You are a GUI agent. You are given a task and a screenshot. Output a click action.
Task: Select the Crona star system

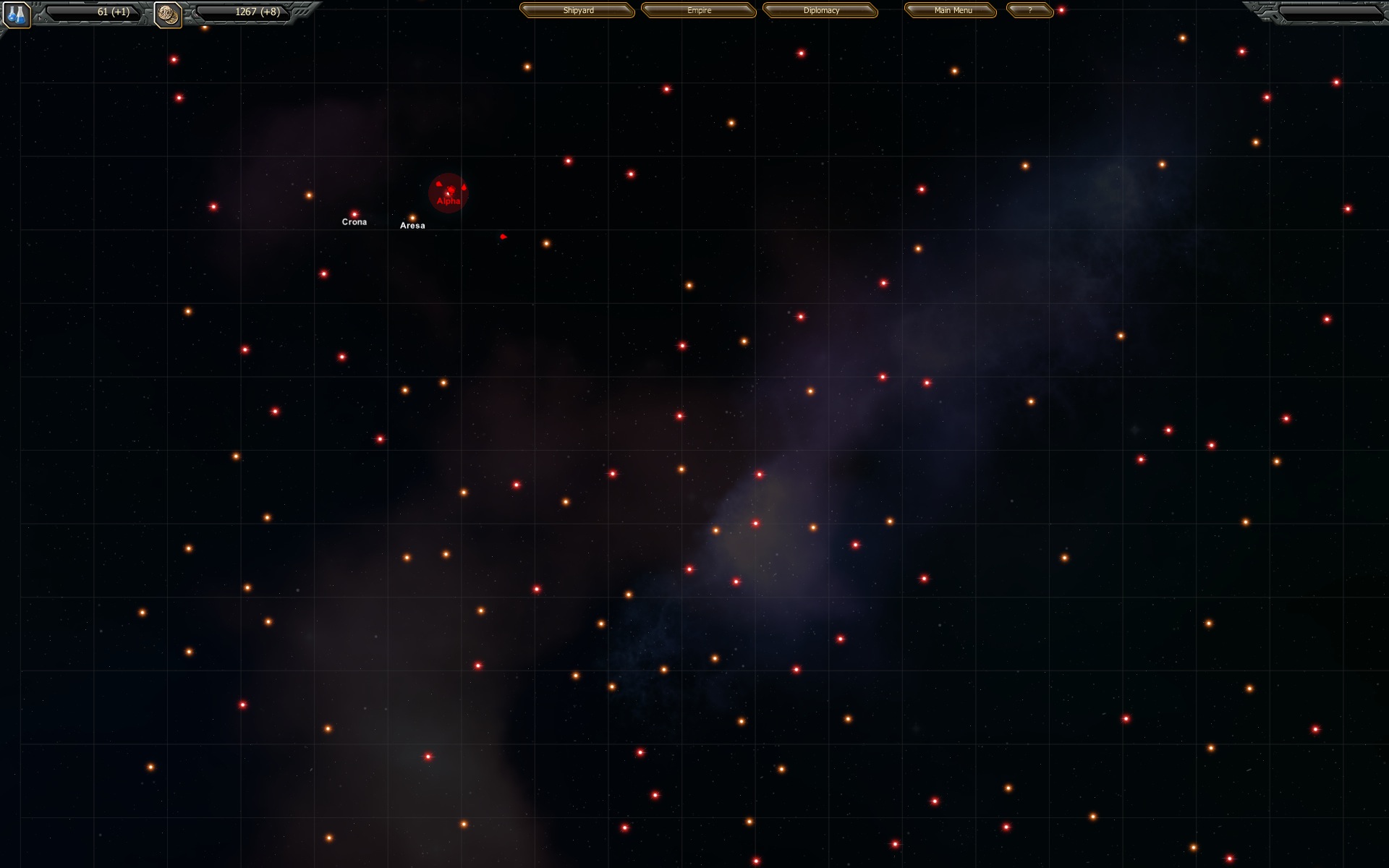(x=354, y=214)
